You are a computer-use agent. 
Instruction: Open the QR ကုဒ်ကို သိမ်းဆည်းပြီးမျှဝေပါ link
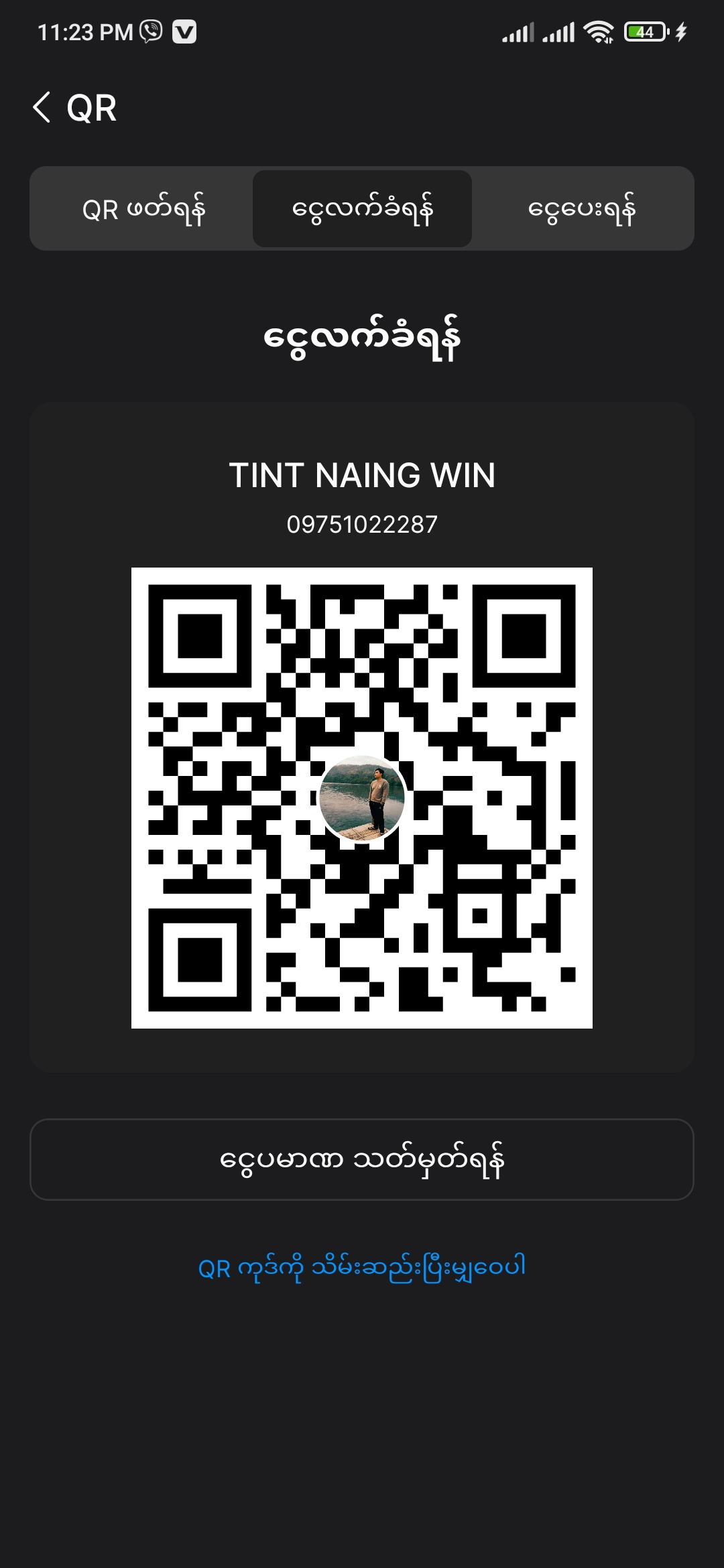[x=362, y=1268]
